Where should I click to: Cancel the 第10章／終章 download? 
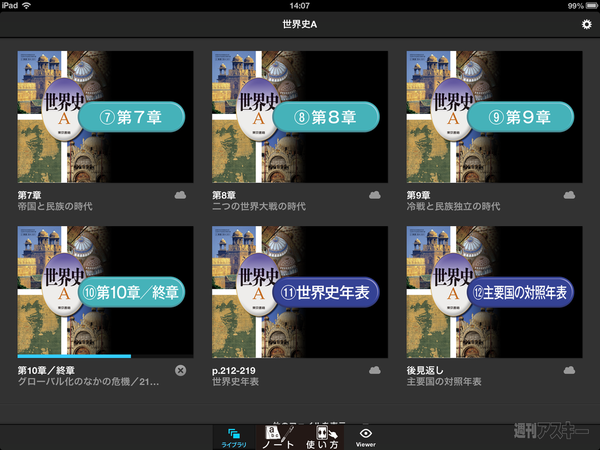(x=180, y=371)
